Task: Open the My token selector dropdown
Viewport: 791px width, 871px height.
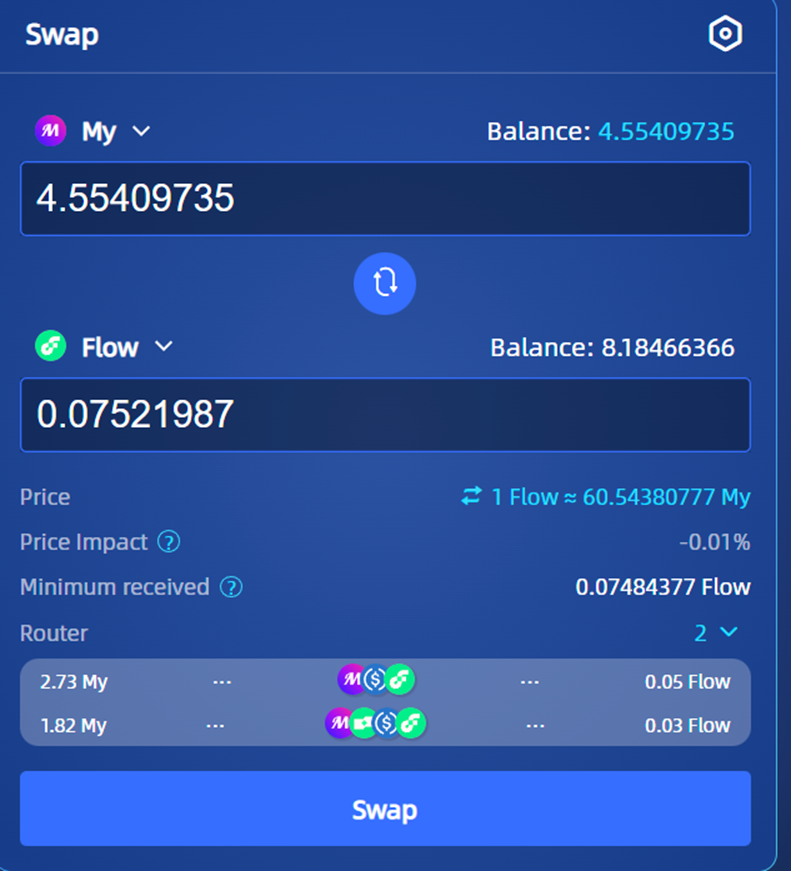Action: (x=93, y=131)
